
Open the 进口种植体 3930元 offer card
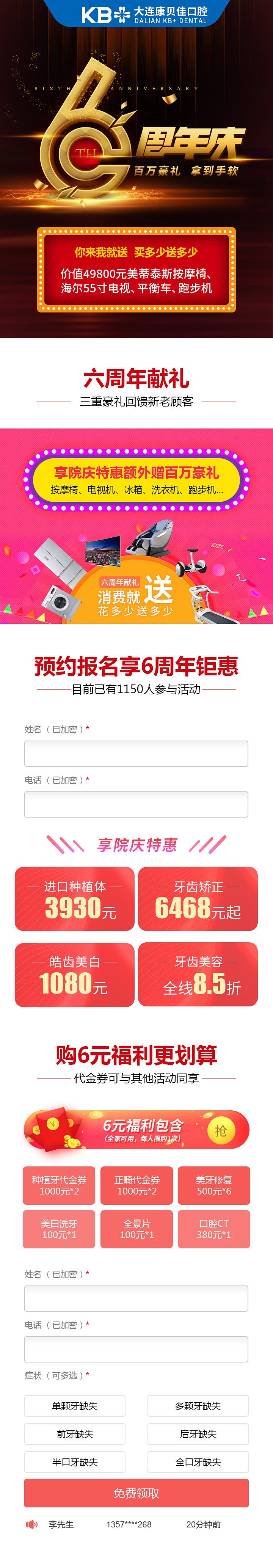75,898
